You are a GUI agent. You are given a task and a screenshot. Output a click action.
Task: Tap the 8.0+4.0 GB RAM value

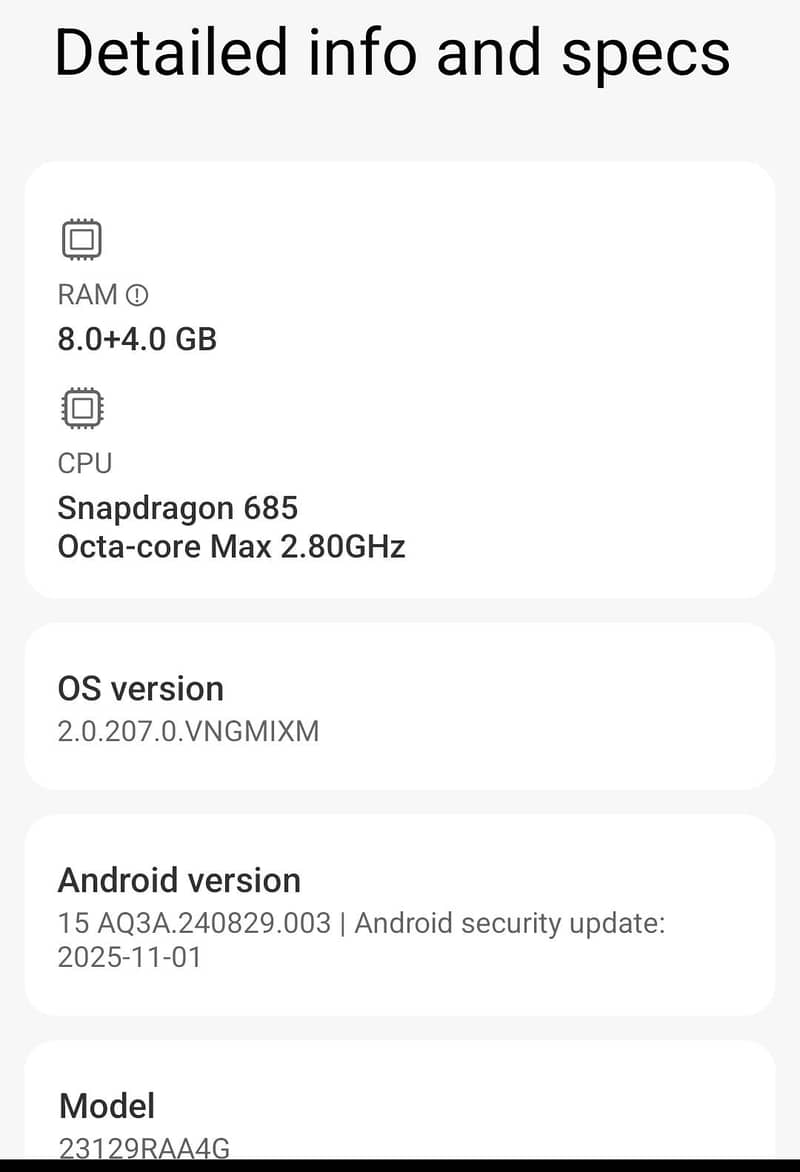click(136, 339)
